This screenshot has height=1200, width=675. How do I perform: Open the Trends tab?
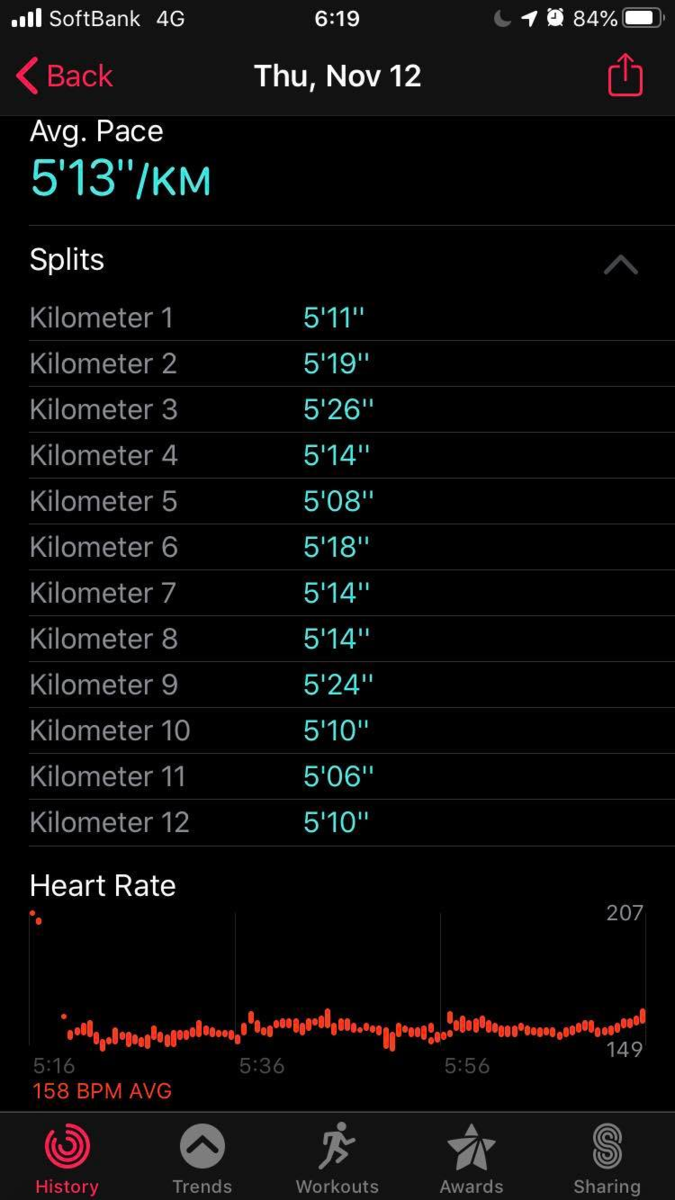pos(202,1159)
